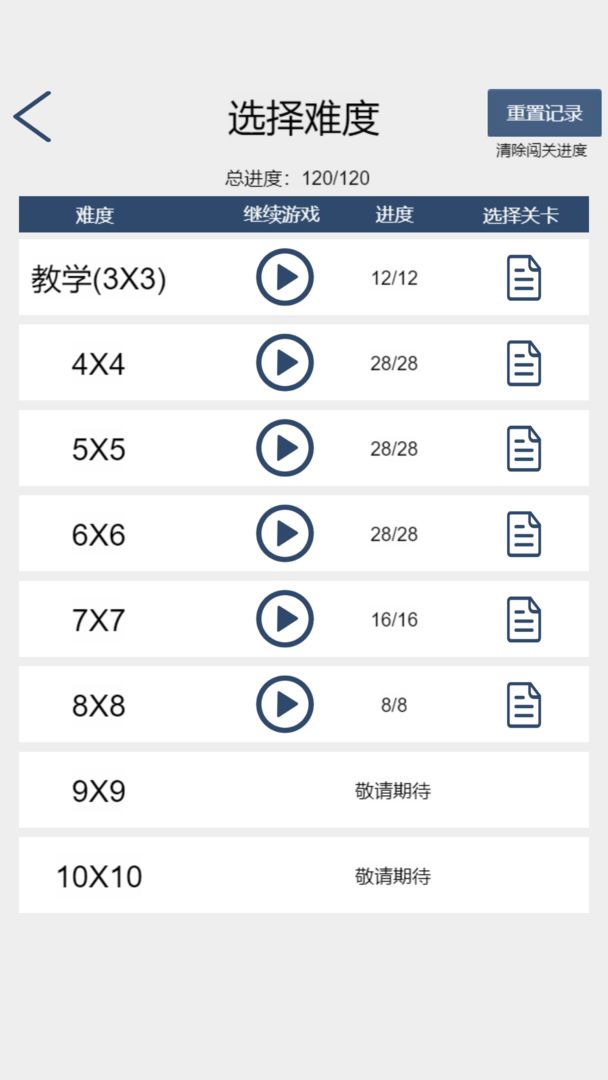The height and width of the screenshot is (1080, 608).
Task: Continue the 6X6 game
Action: coord(285,534)
